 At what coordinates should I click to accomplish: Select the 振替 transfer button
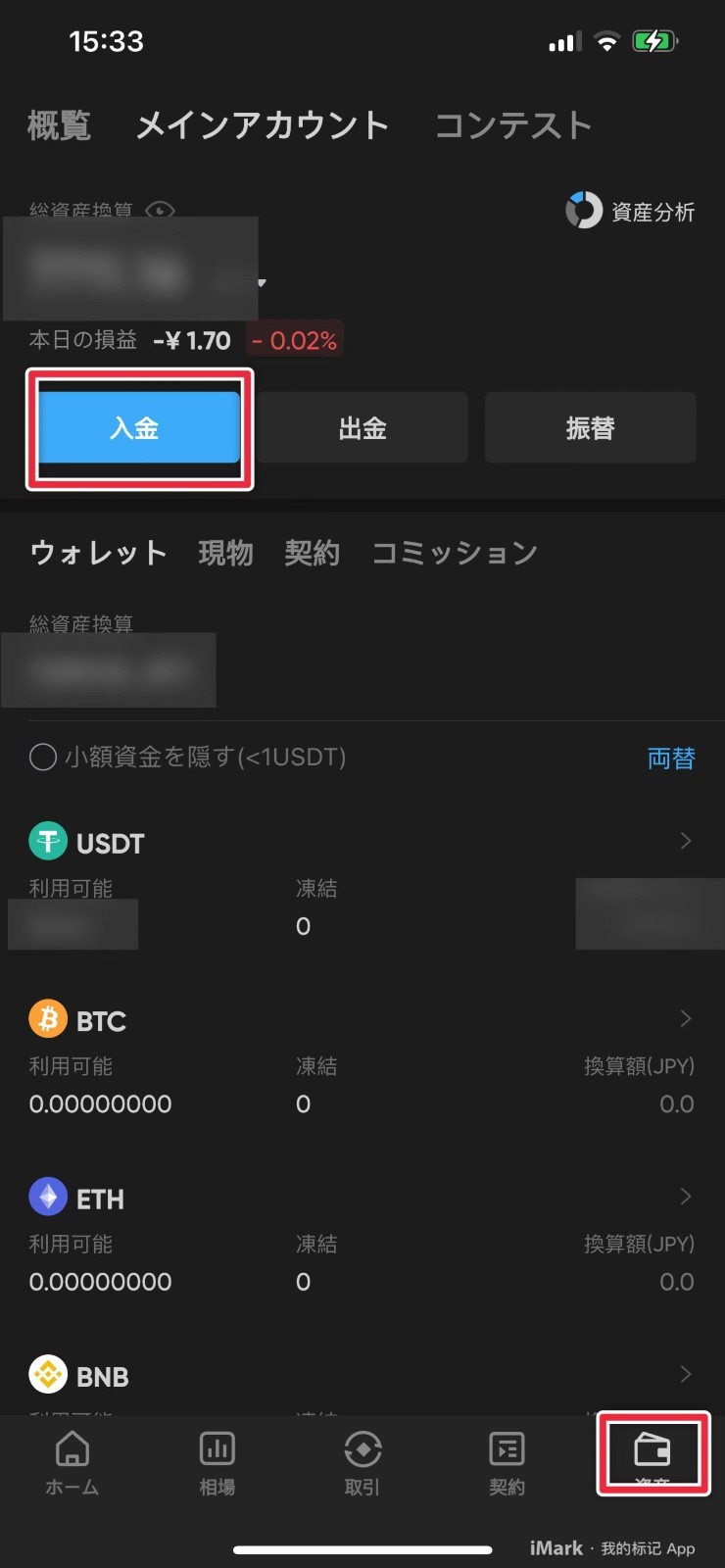click(590, 427)
